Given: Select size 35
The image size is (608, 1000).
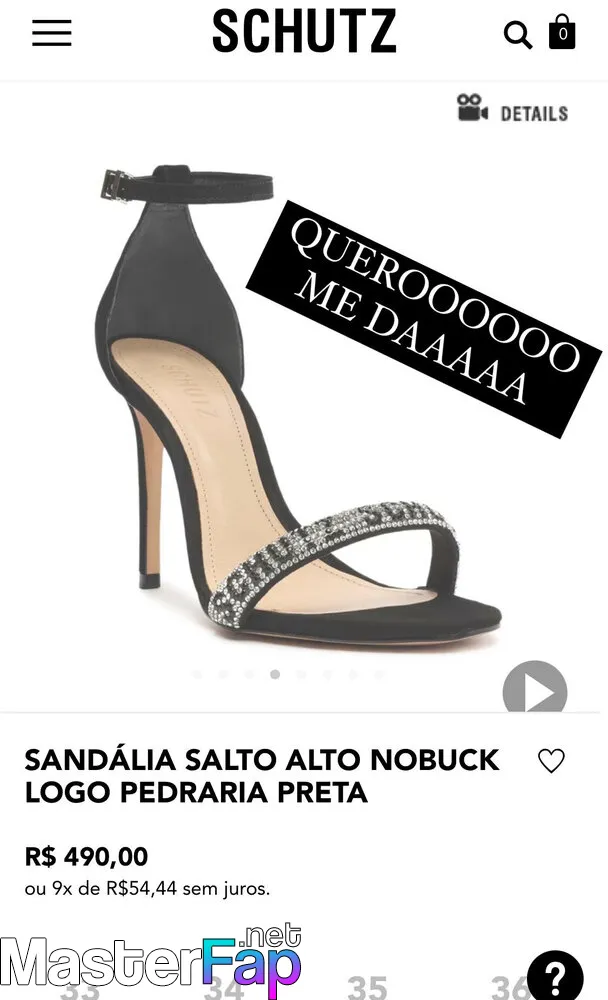Looking at the screenshot, I should tap(367, 987).
